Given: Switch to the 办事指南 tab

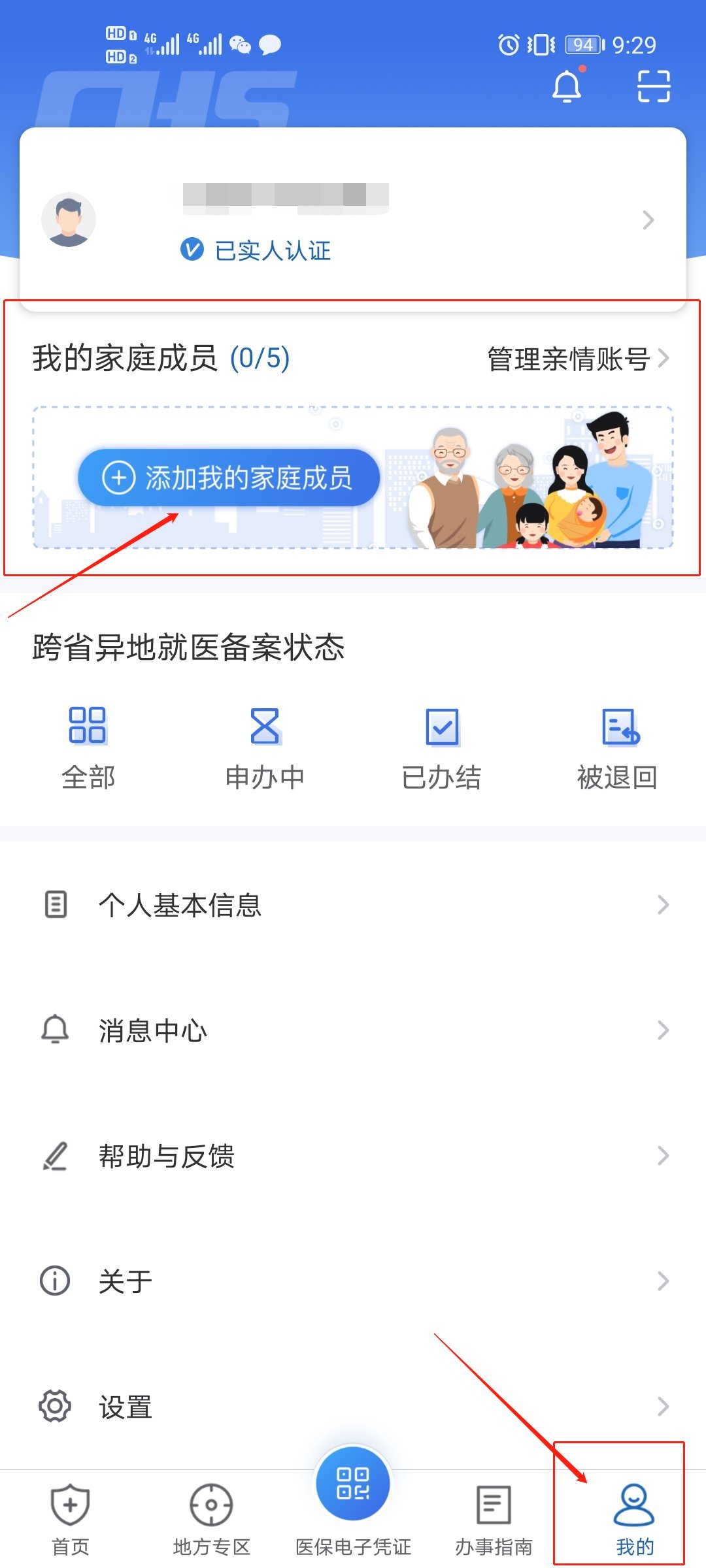Looking at the screenshot, I should click(494, 1518).
